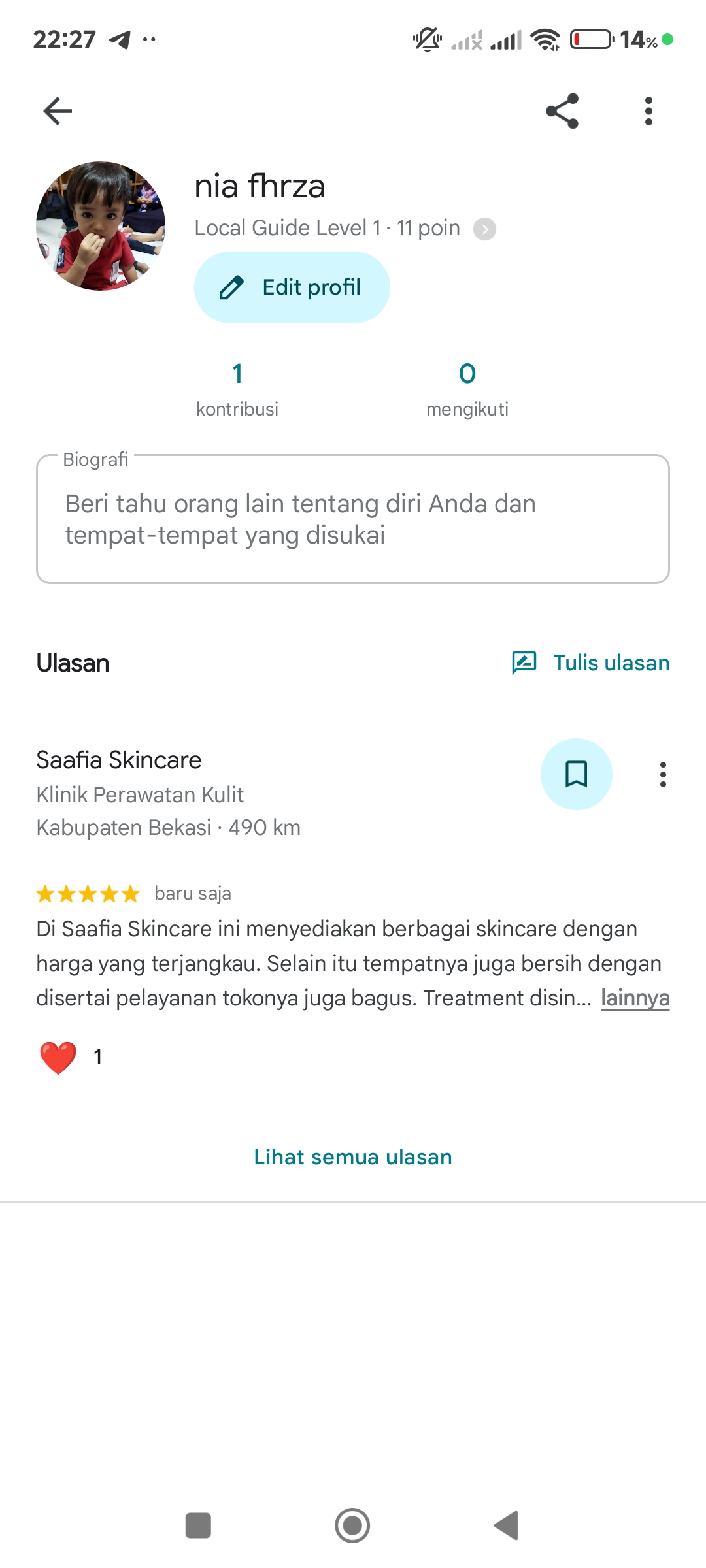The image size is (706, 1568).
Task: Open Saafia Skincare place details
Action: (x=119, y=760)
